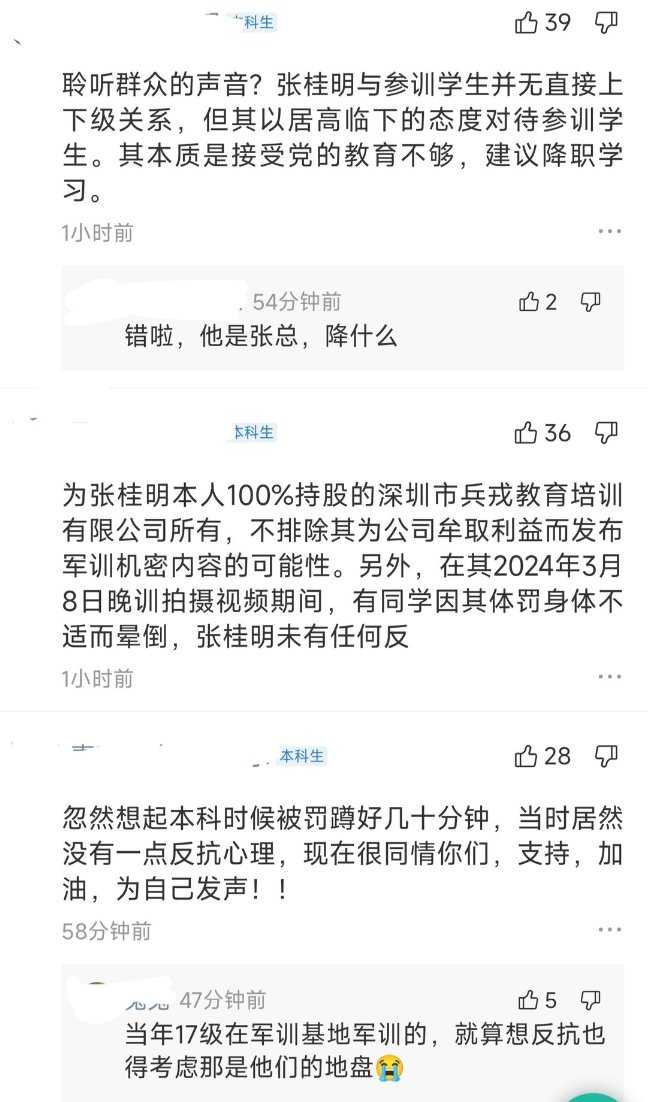Like the reply about 17级军训基地
Viewport: 648px width, 1102px height.
[529, 1000]
